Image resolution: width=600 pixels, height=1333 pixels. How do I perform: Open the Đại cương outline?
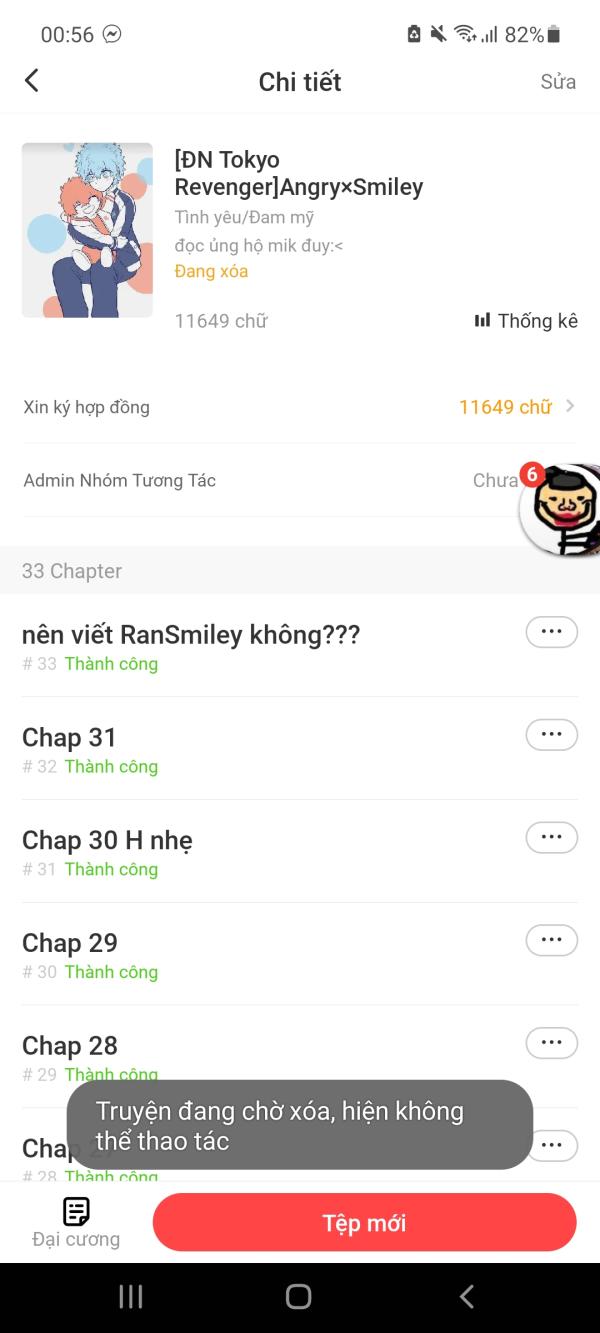tap(76, 1222)
